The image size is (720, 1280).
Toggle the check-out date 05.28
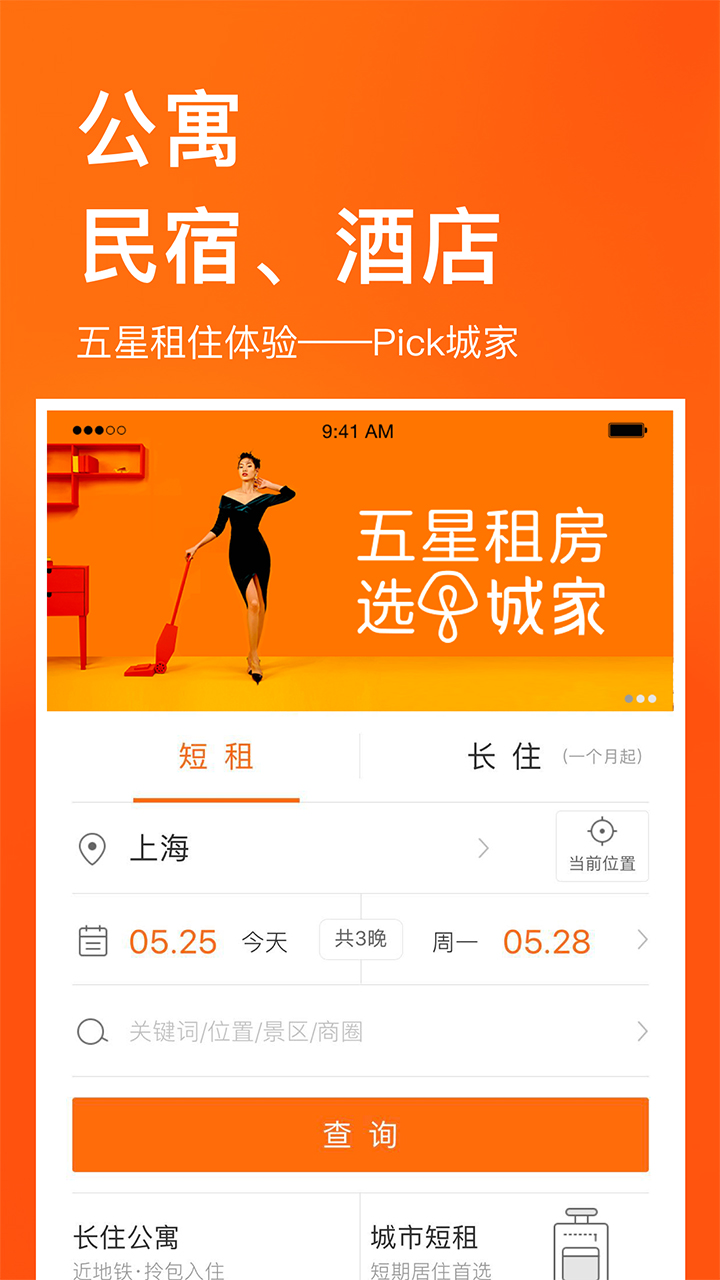546,940
